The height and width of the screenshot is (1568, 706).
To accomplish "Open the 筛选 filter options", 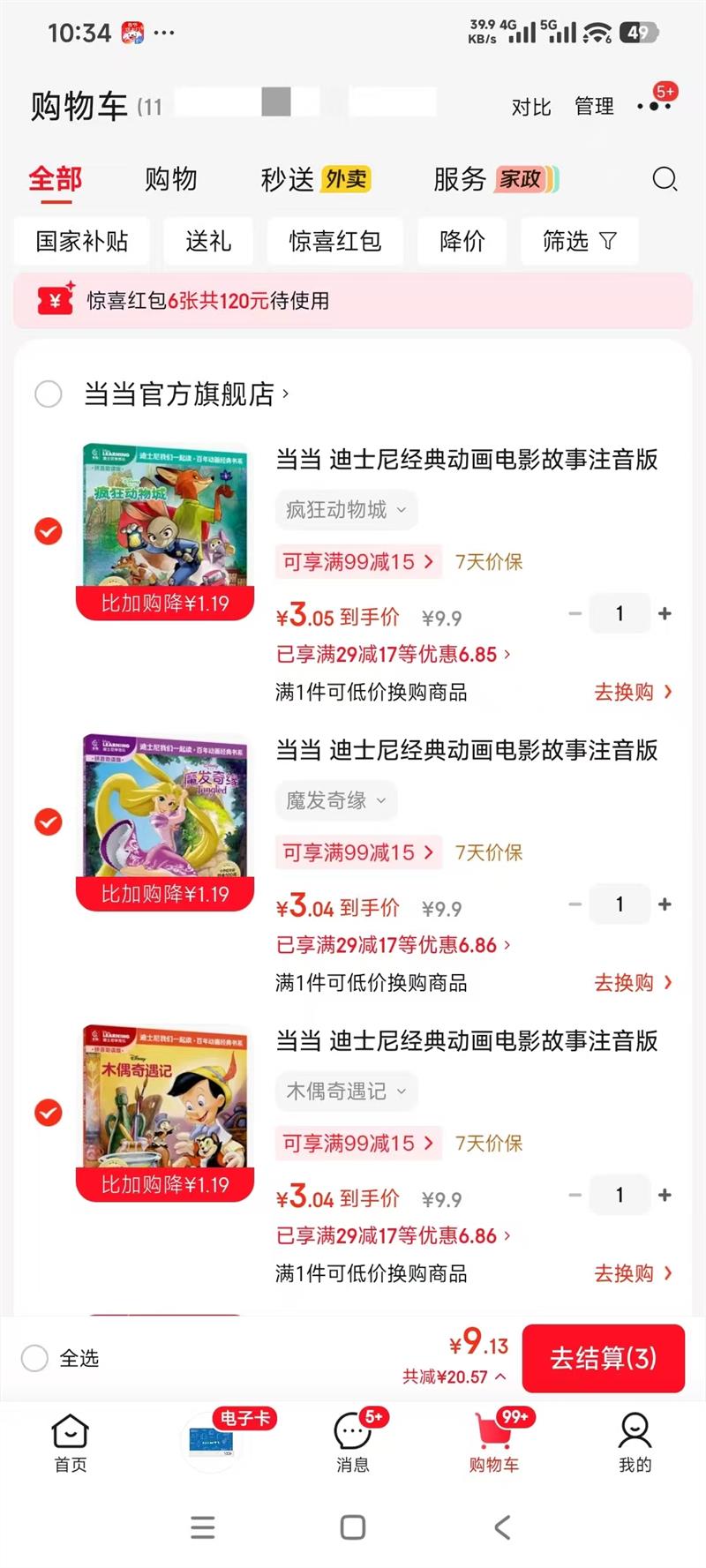I will (x=579, y=241).
